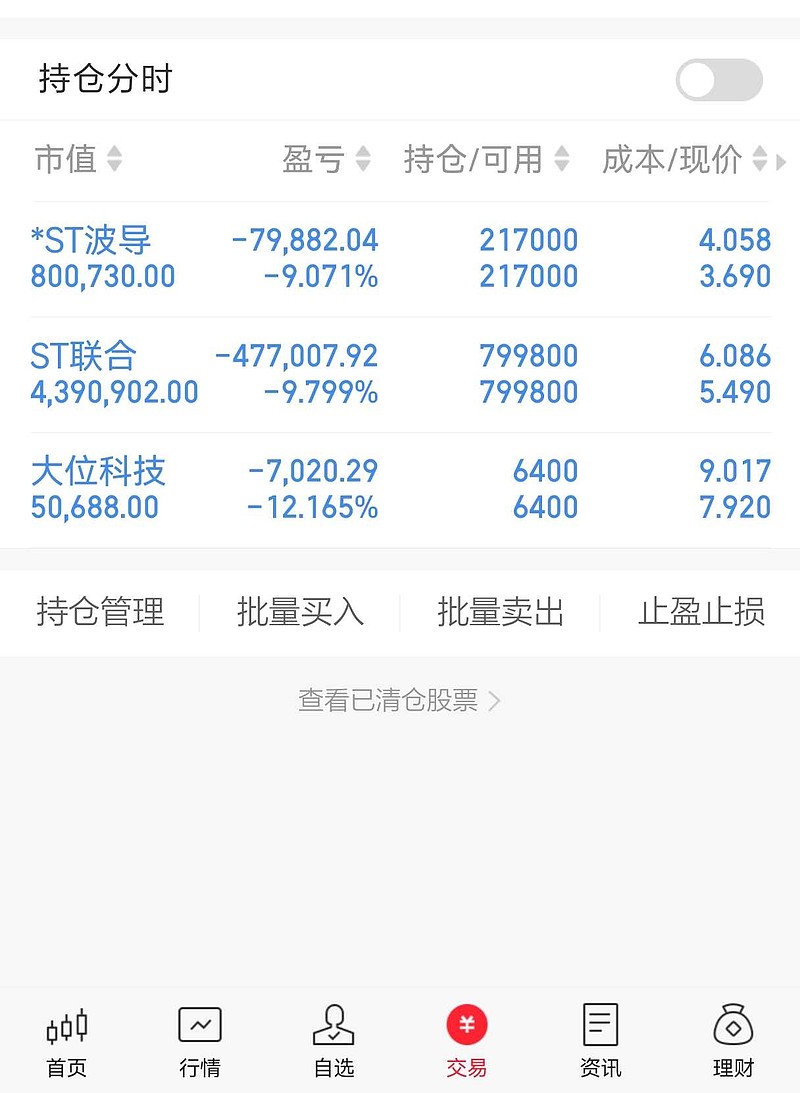This screenshot has width=800, height=1093.
Task: Sort holdings by 盈亏 column
Action: click(326, 159)
